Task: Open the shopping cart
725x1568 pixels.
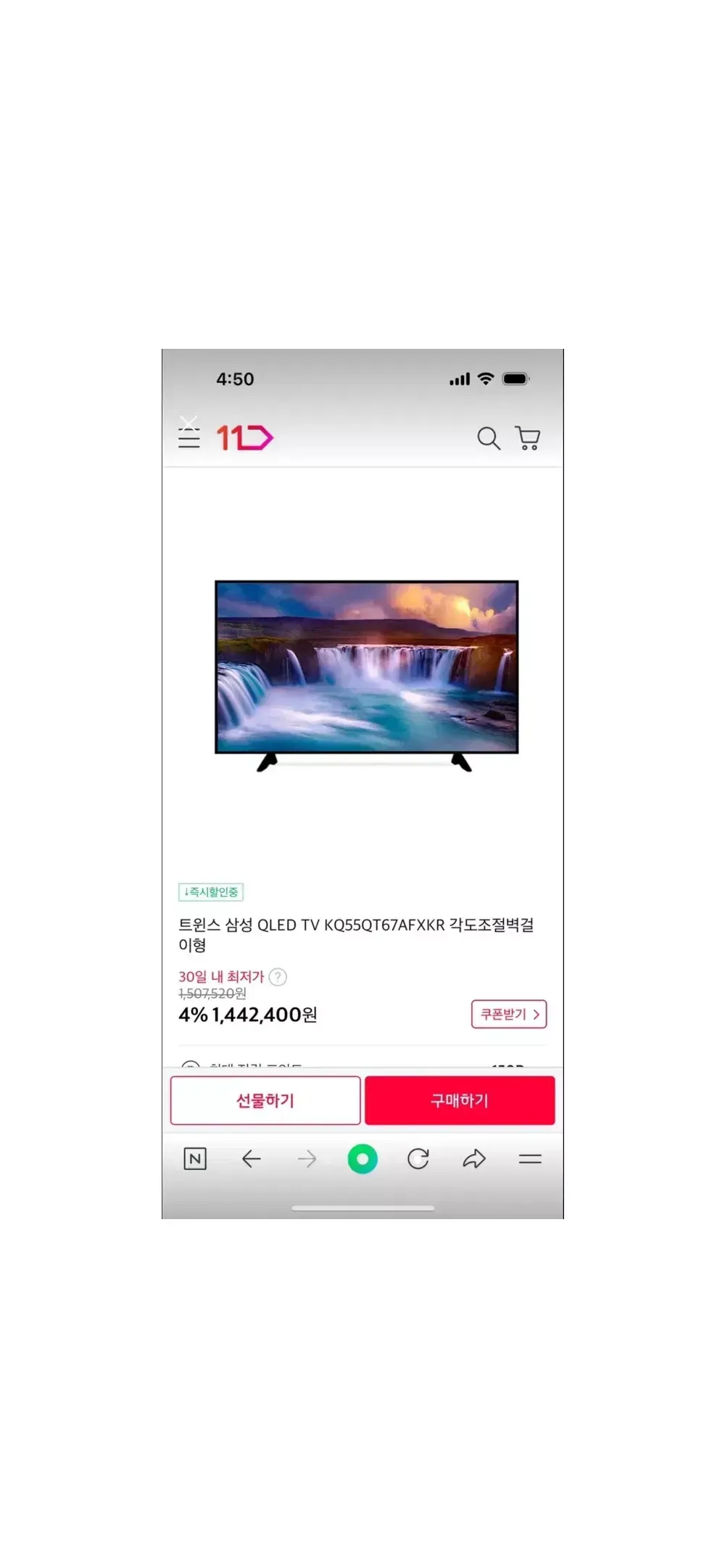Action: click(528, 438)
